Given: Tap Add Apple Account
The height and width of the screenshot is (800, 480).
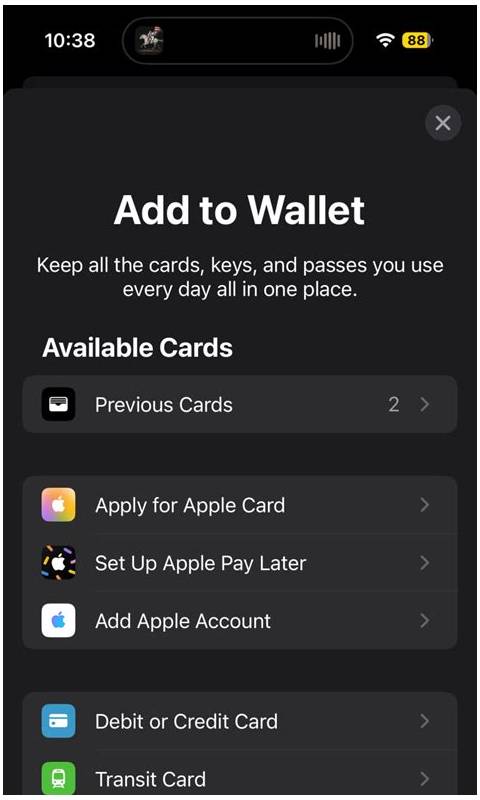Looking at the screenshot, I should [240, 621].
